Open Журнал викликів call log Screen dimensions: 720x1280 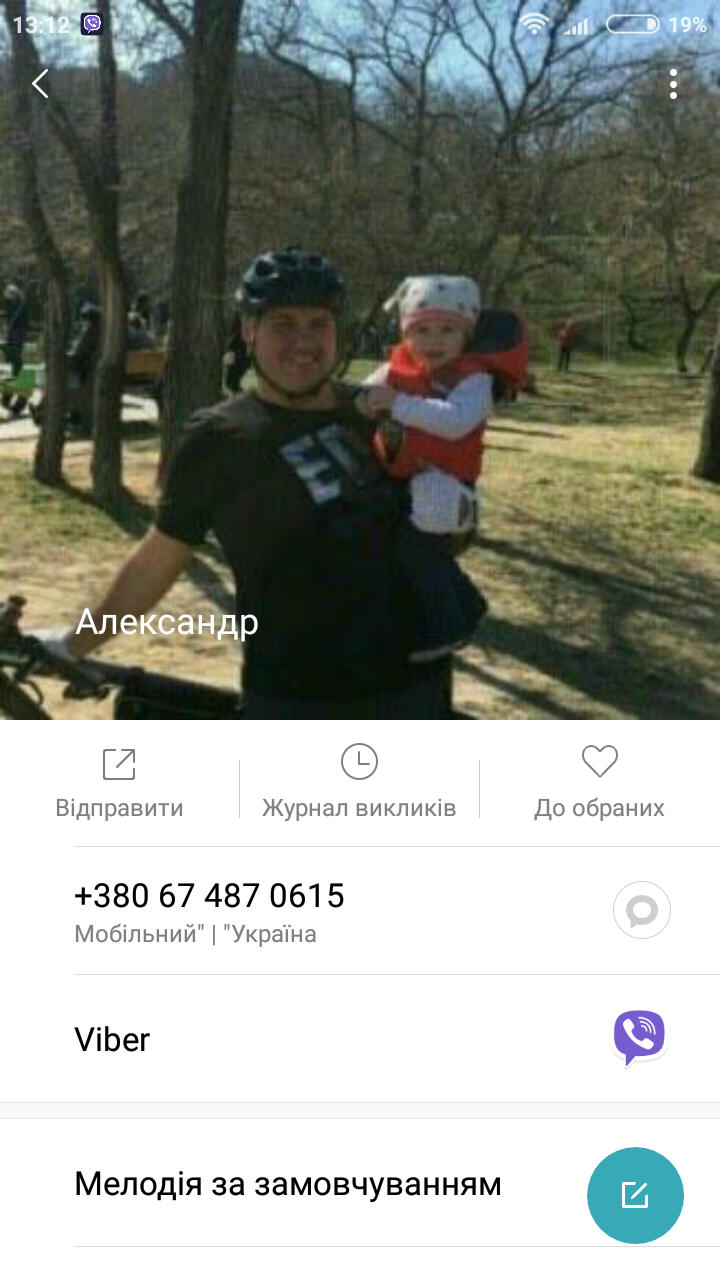pyautogui.click(x=359, y=782)
